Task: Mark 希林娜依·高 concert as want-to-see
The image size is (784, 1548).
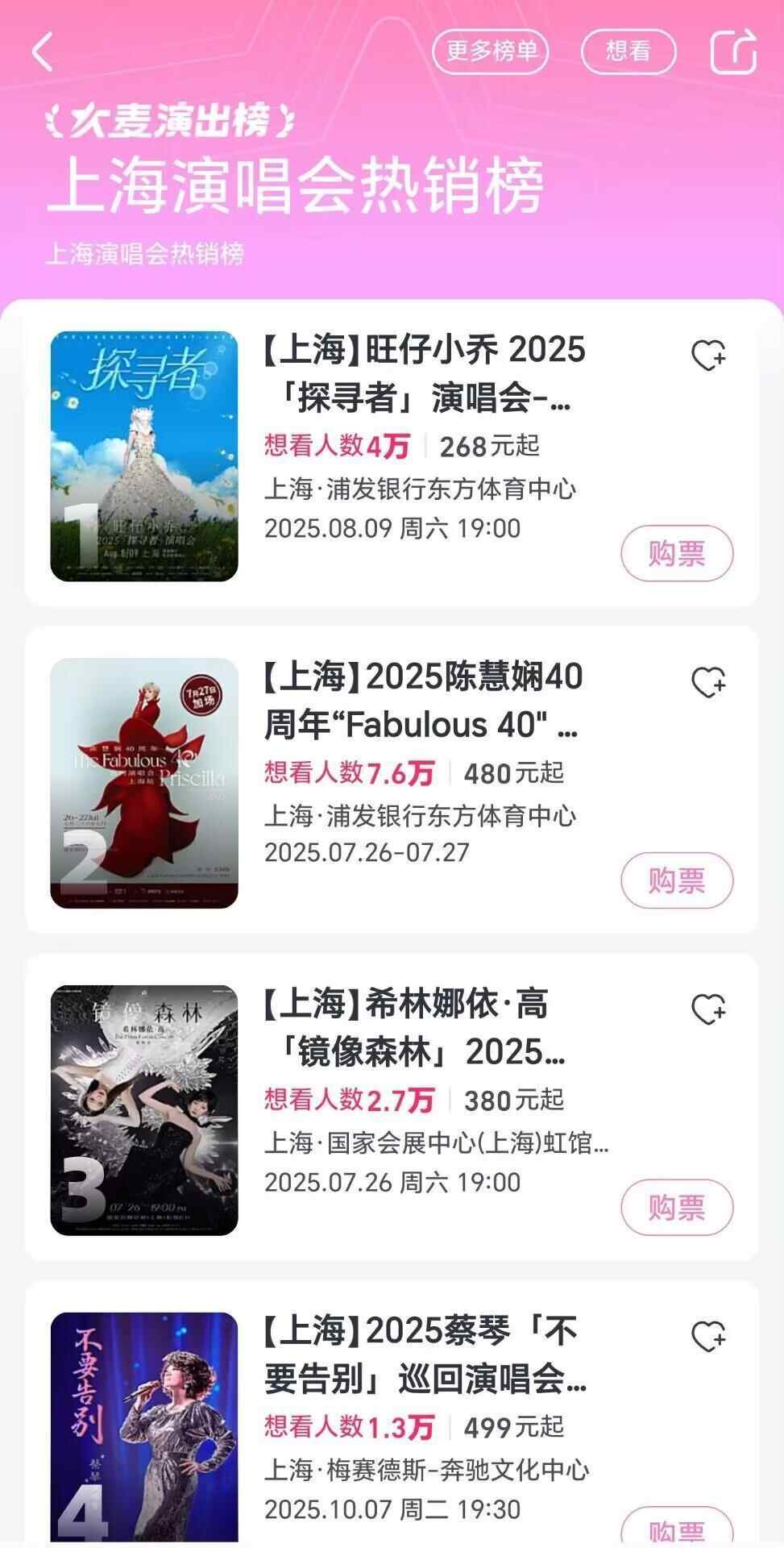Action: pyautogui.click(x=708, y=1009)
